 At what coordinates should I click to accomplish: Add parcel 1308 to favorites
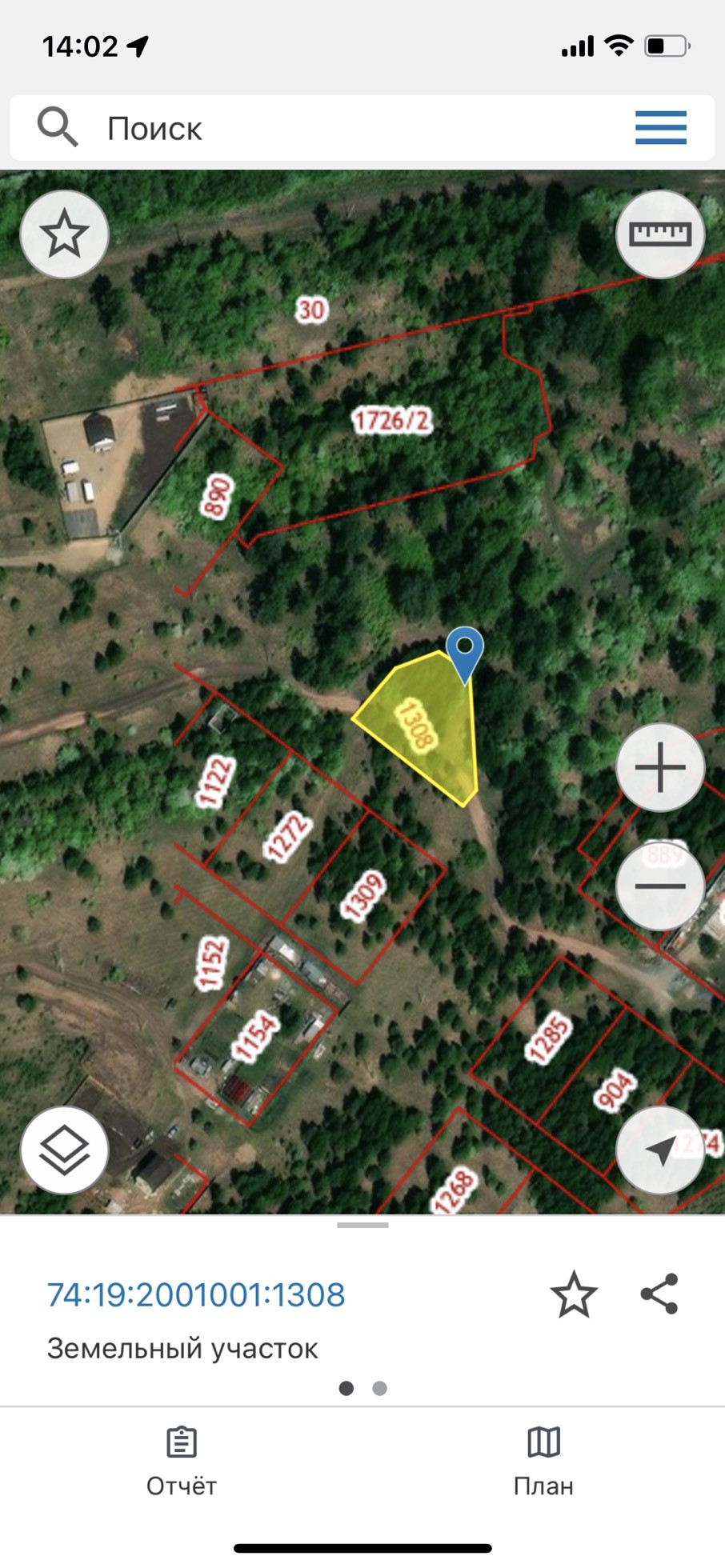[x=574, y=1294]
